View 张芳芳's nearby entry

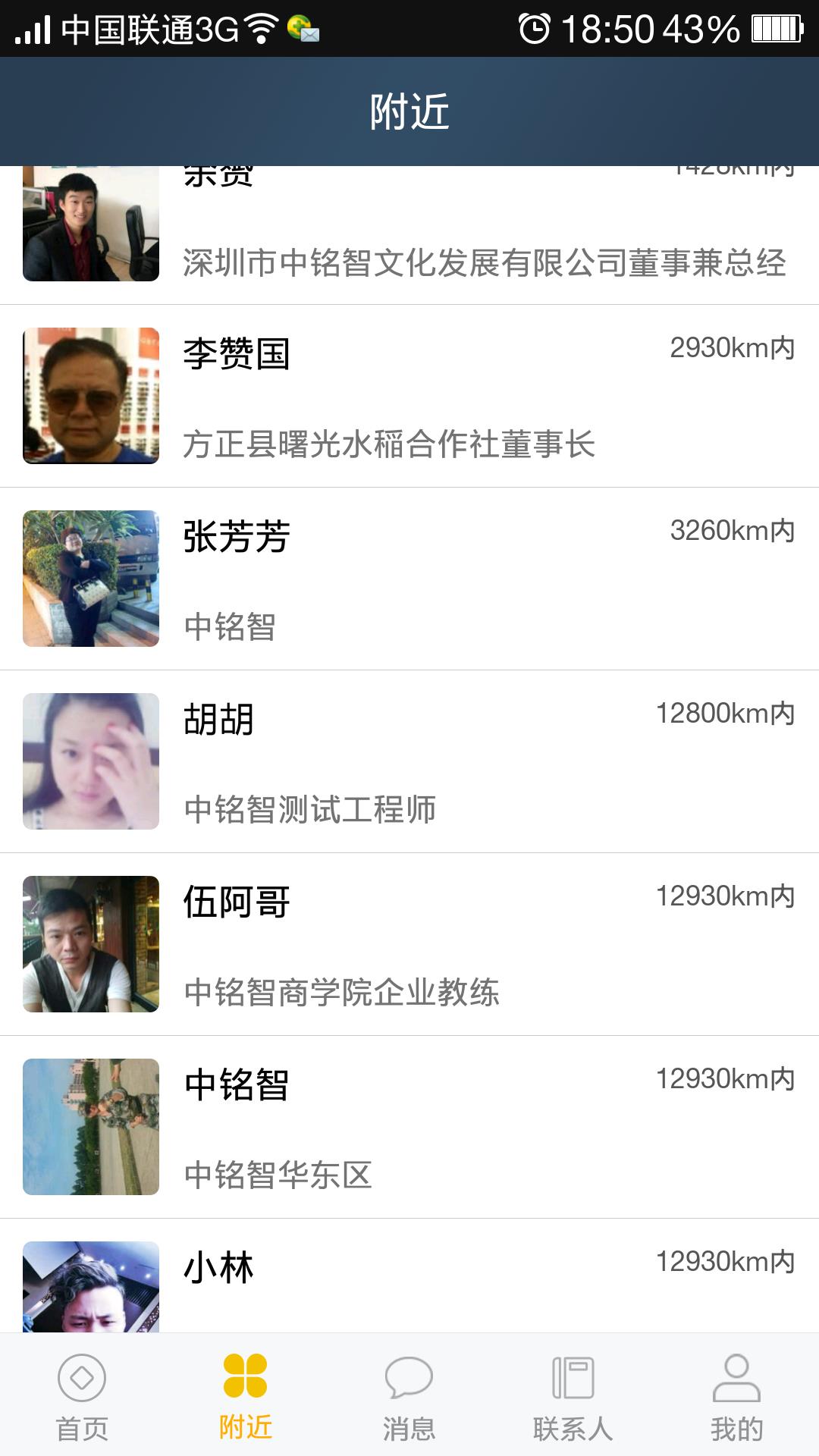(409, 579)
